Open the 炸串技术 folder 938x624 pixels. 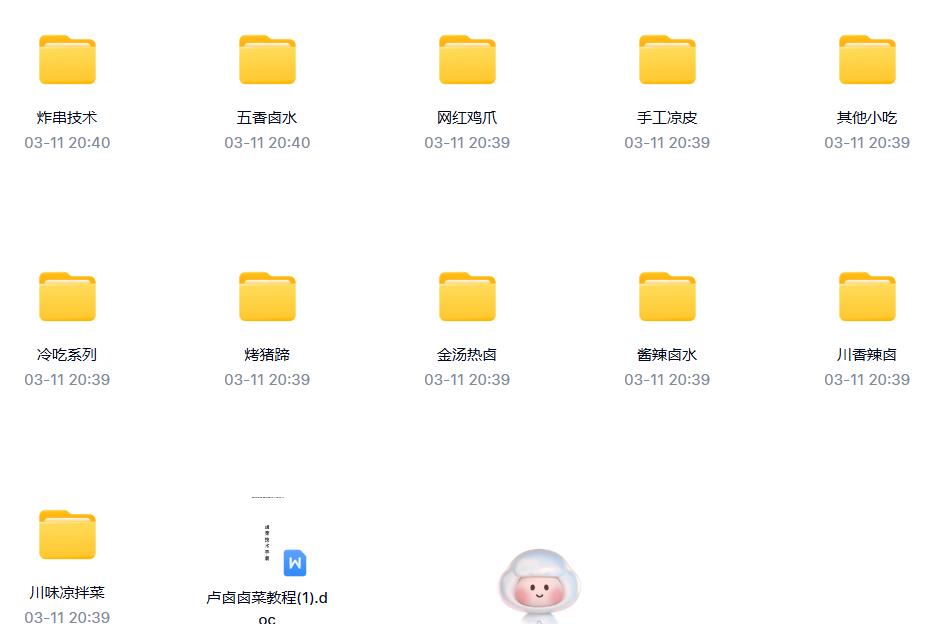pyautogui.click(x=67, y=60)
